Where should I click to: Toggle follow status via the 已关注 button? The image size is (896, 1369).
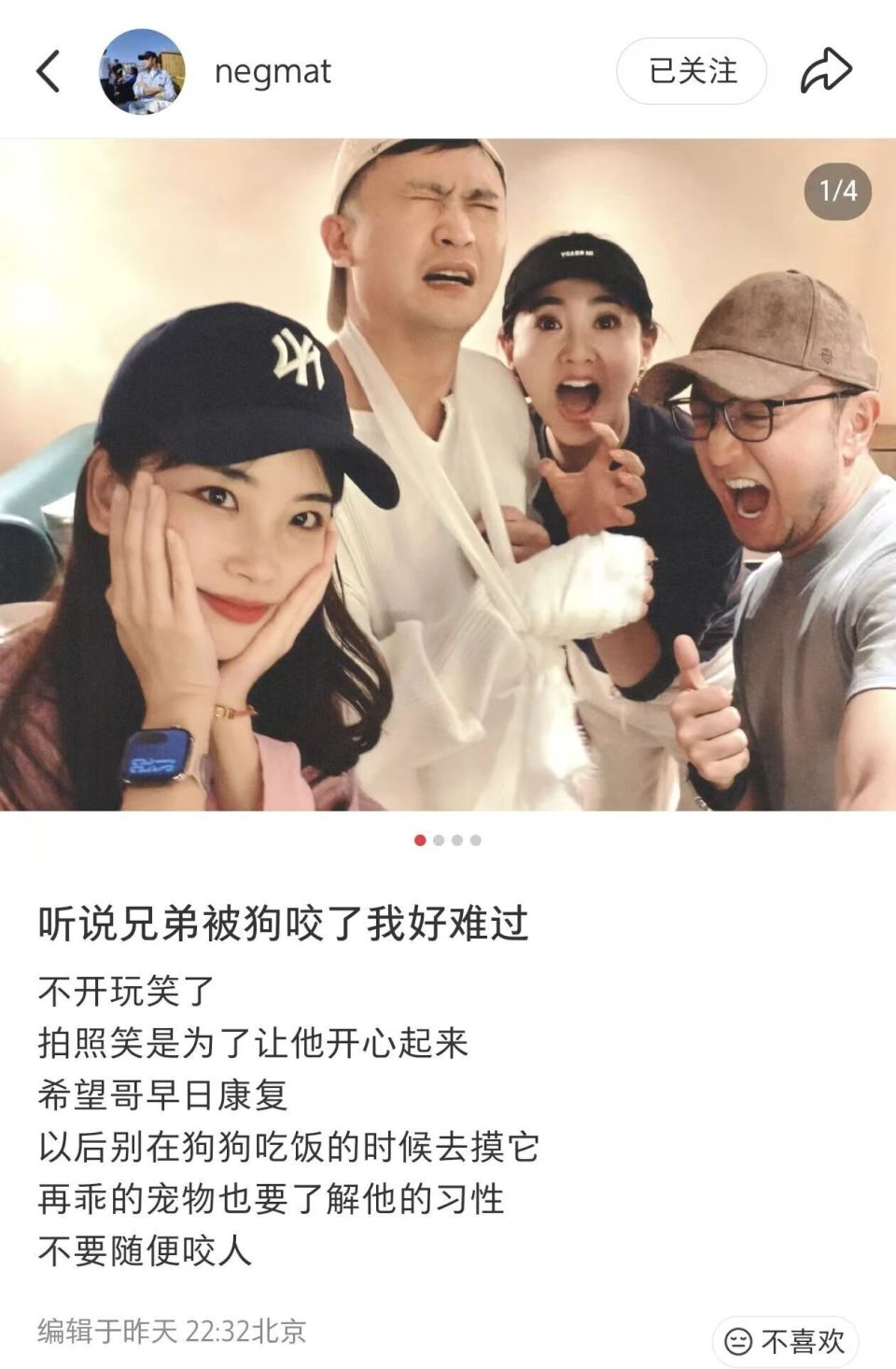[690, 72]
